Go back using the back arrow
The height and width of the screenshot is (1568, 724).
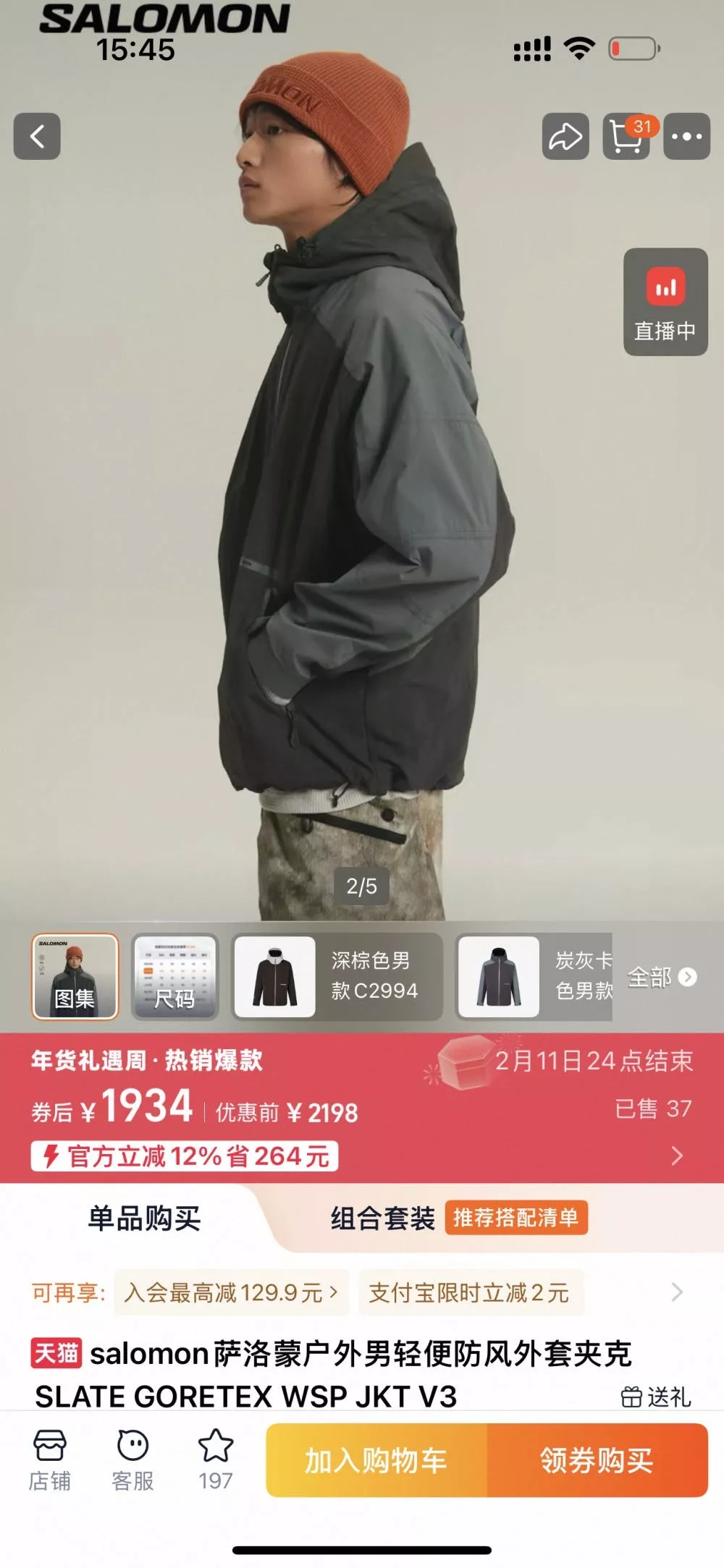click(x=37, y=136)
